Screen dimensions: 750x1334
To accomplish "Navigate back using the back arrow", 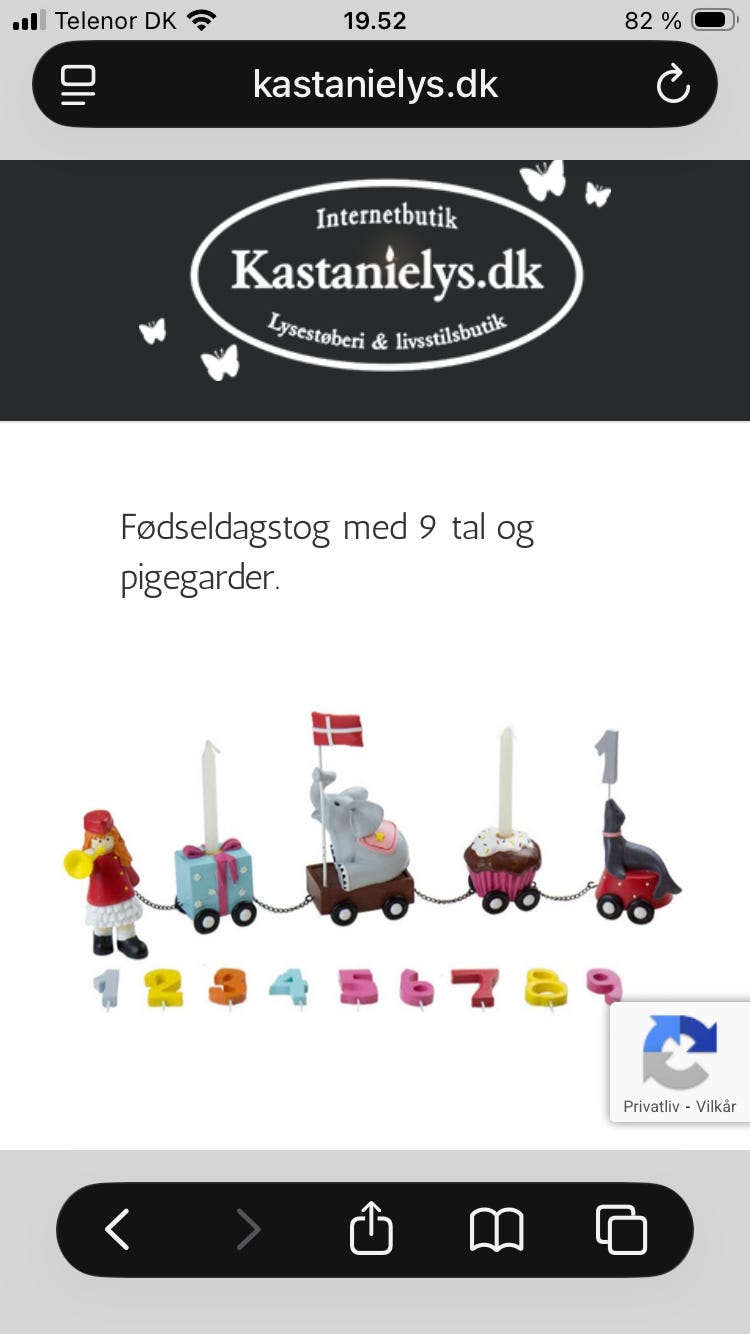I will point(118,1229).
